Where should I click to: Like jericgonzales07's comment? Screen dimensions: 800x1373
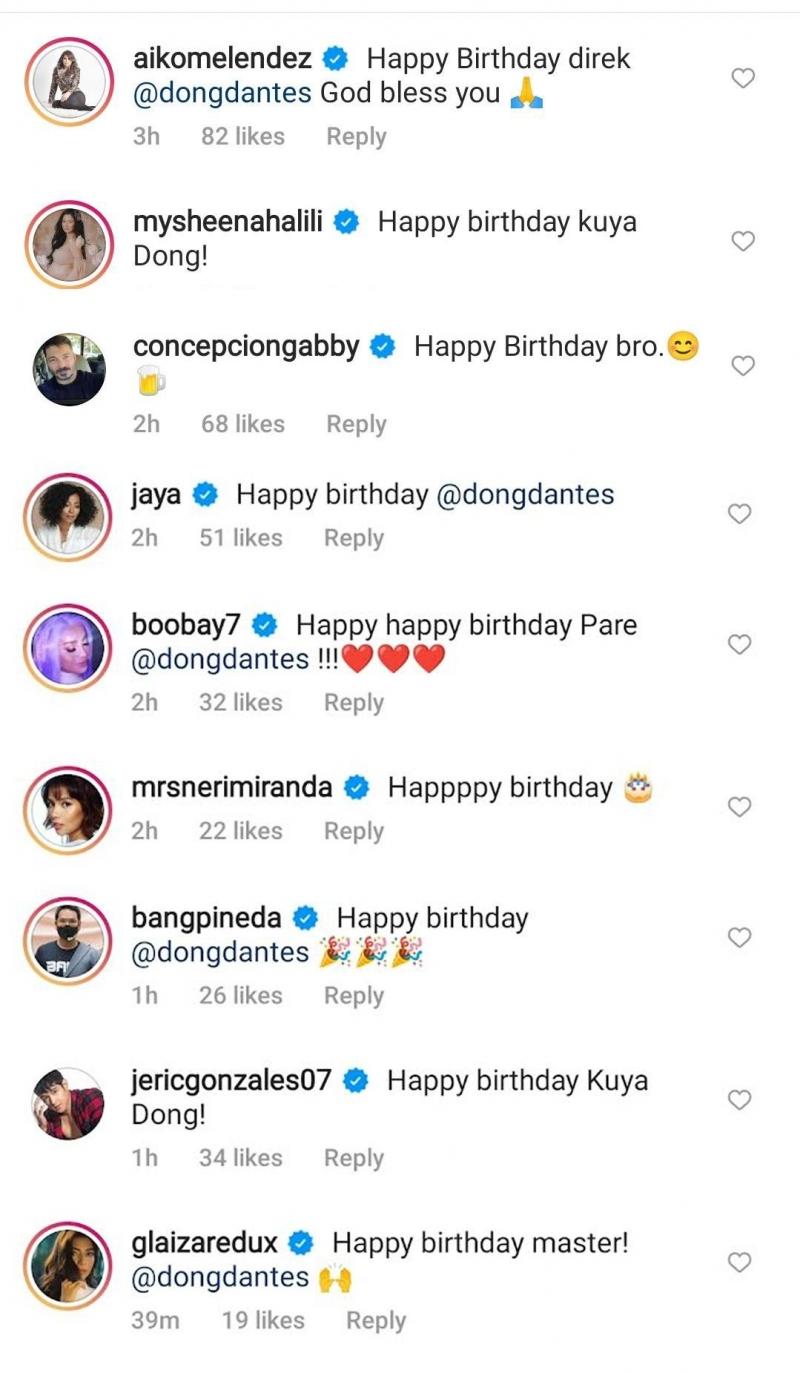739,1100
